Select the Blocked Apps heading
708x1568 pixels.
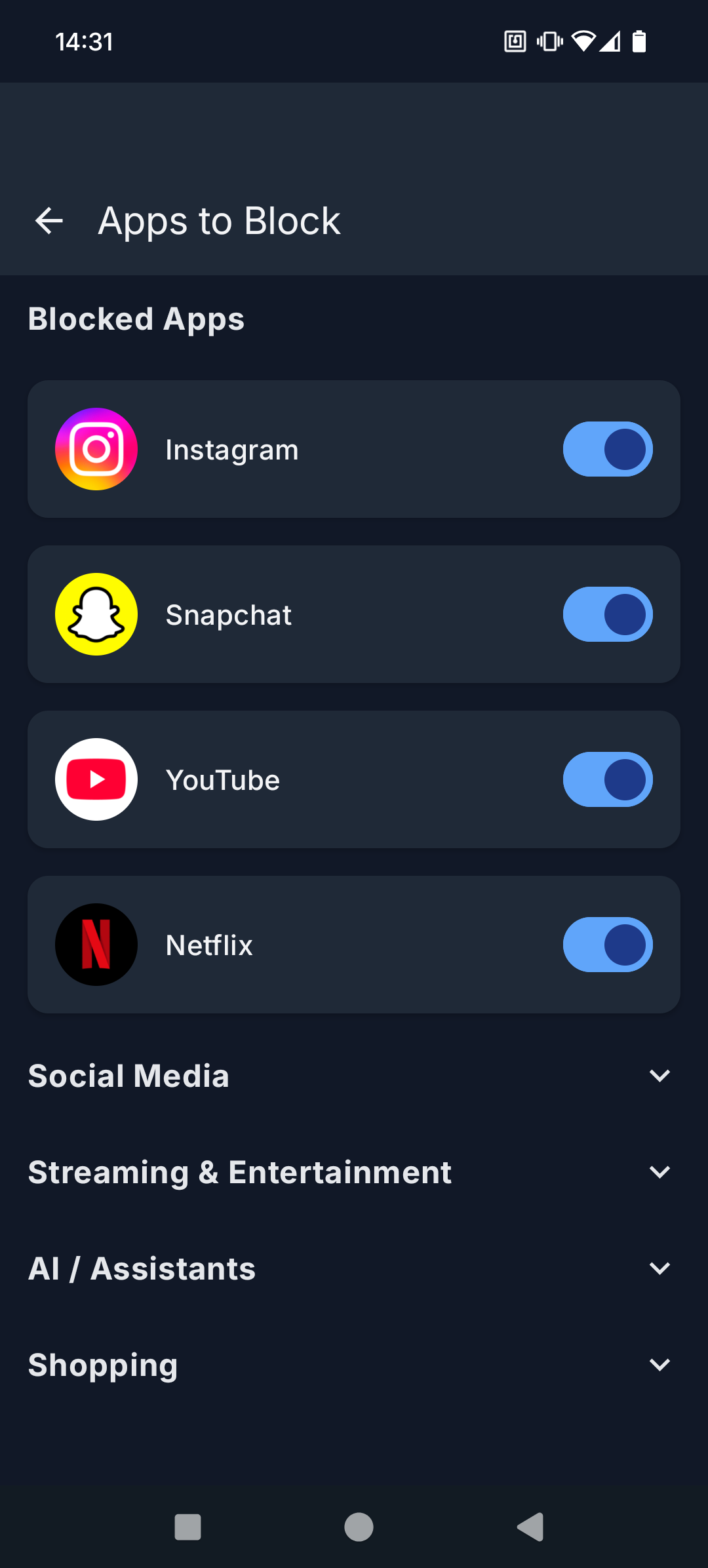[136, 319]
